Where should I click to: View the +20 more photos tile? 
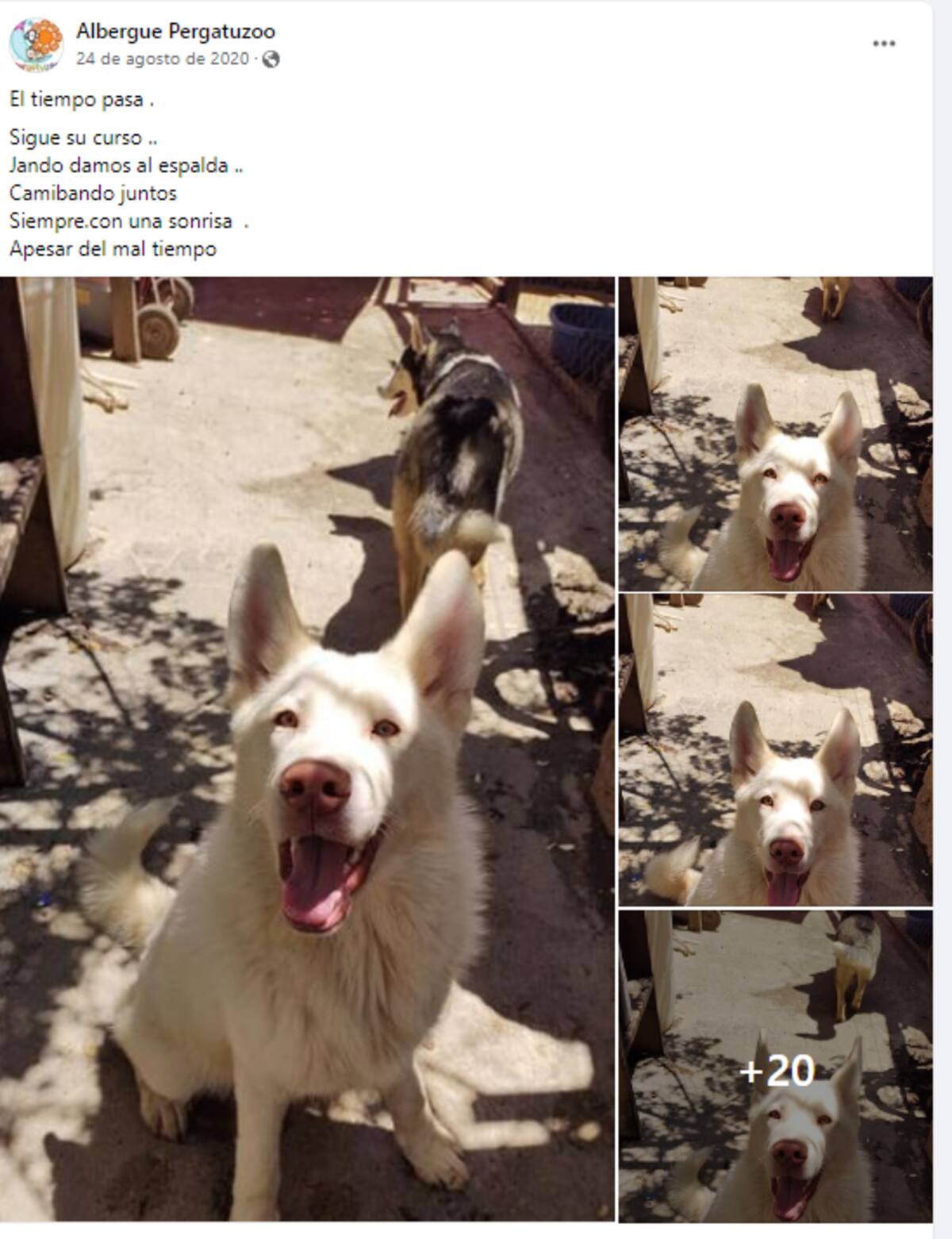pyautogui.click(x=775, y=1067)
